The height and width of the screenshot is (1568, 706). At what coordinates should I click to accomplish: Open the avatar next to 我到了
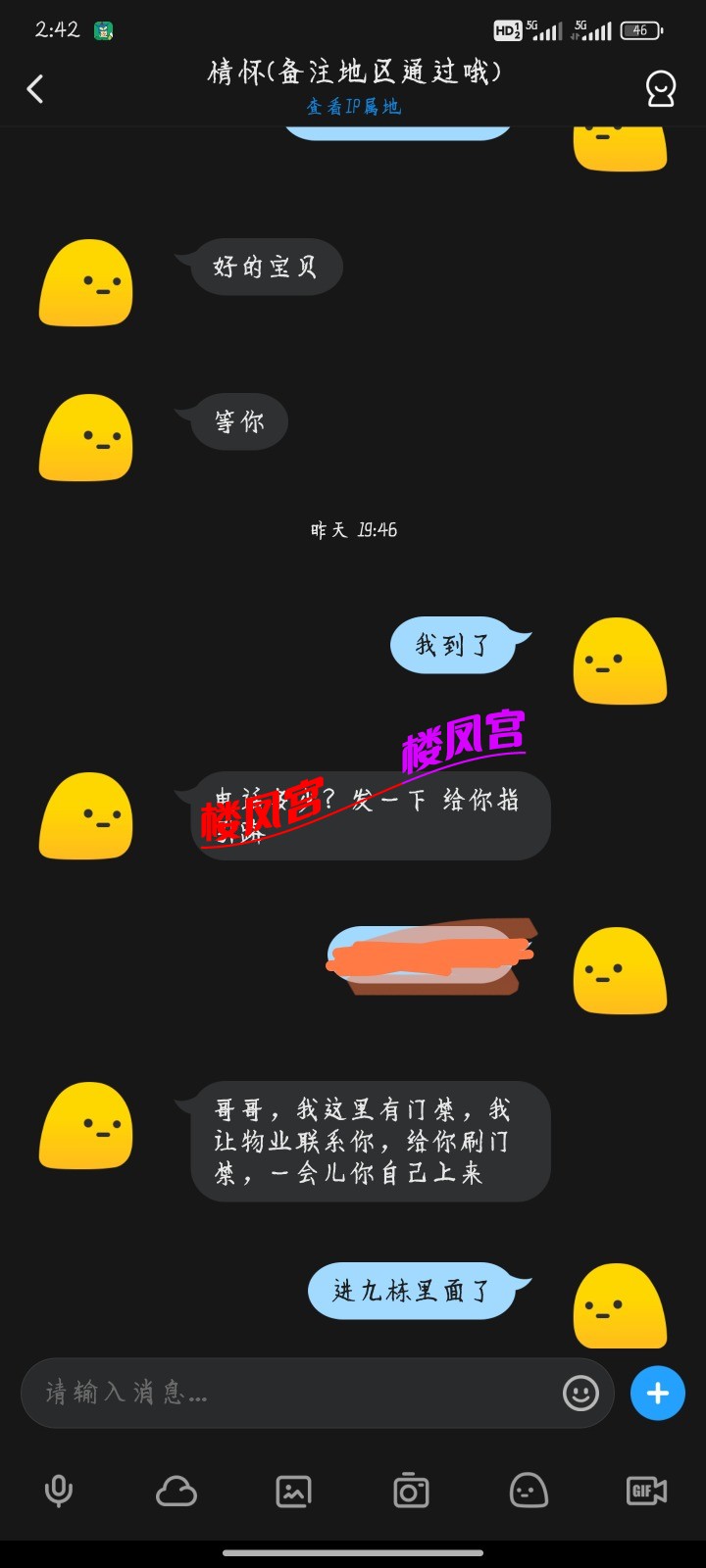click(620, 661)
